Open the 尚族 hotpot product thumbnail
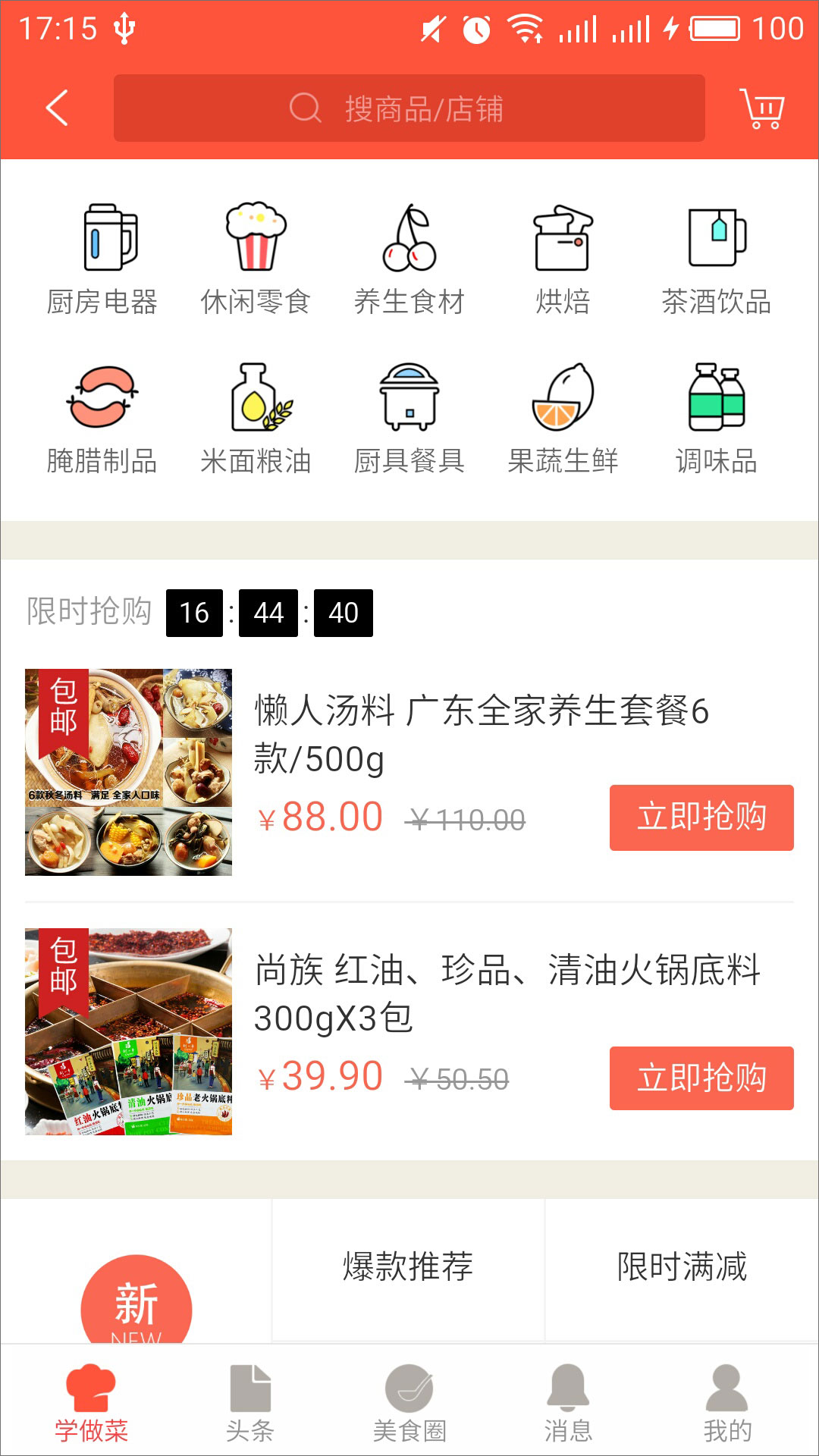Image resolution: width=819 pixels, height=1456 pixels. pyautogui.click(x=129, y=1031)
